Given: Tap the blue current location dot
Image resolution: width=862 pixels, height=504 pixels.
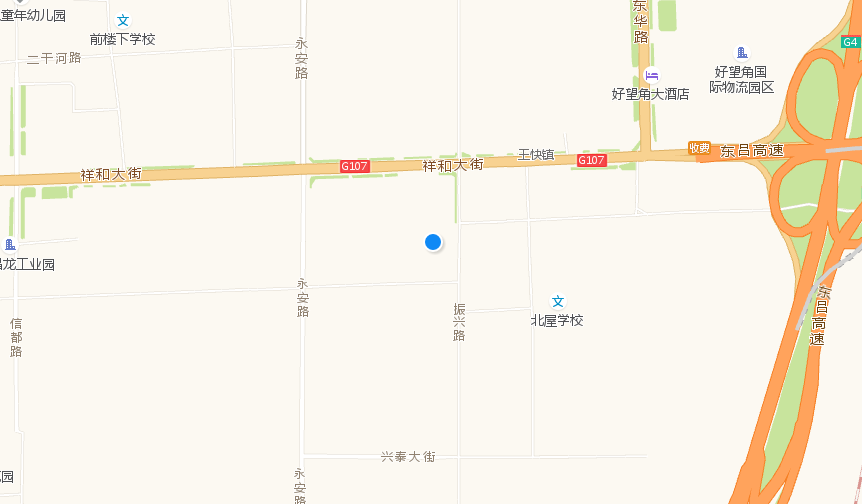Looking at the screenshot, I should pos(433,242).
